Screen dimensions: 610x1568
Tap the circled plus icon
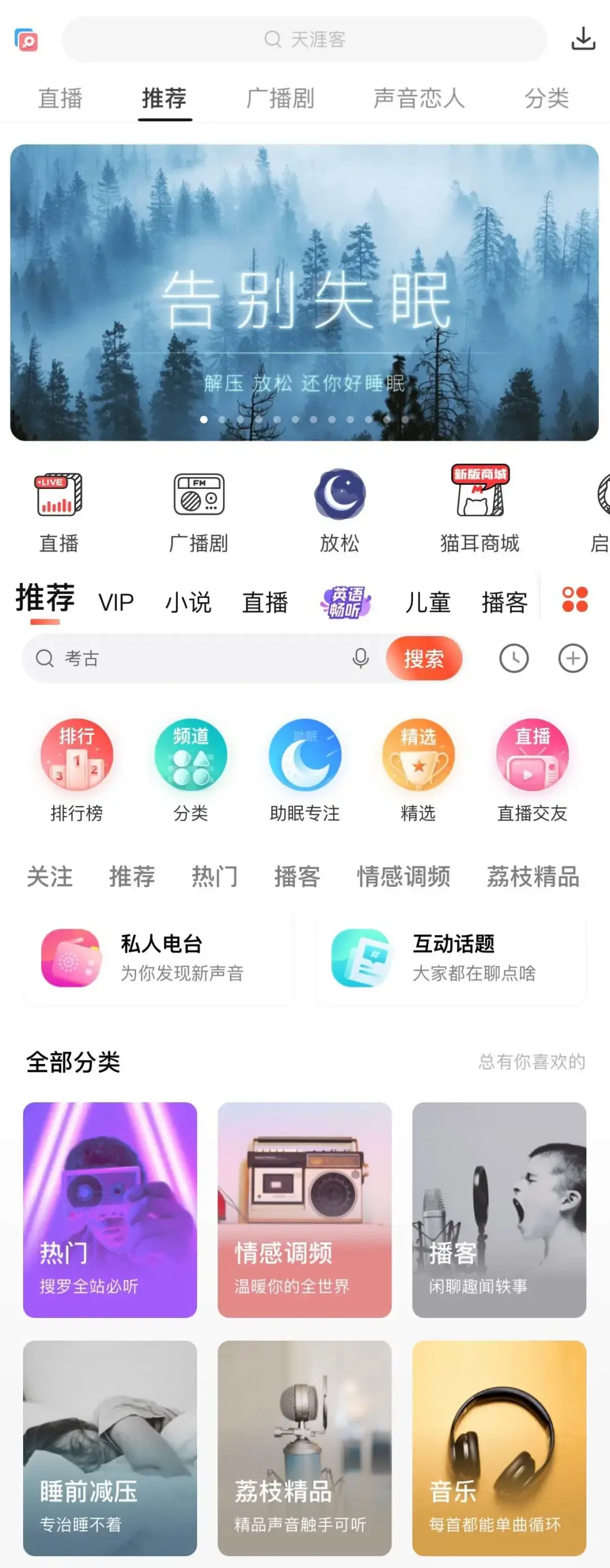click(573, 658)
